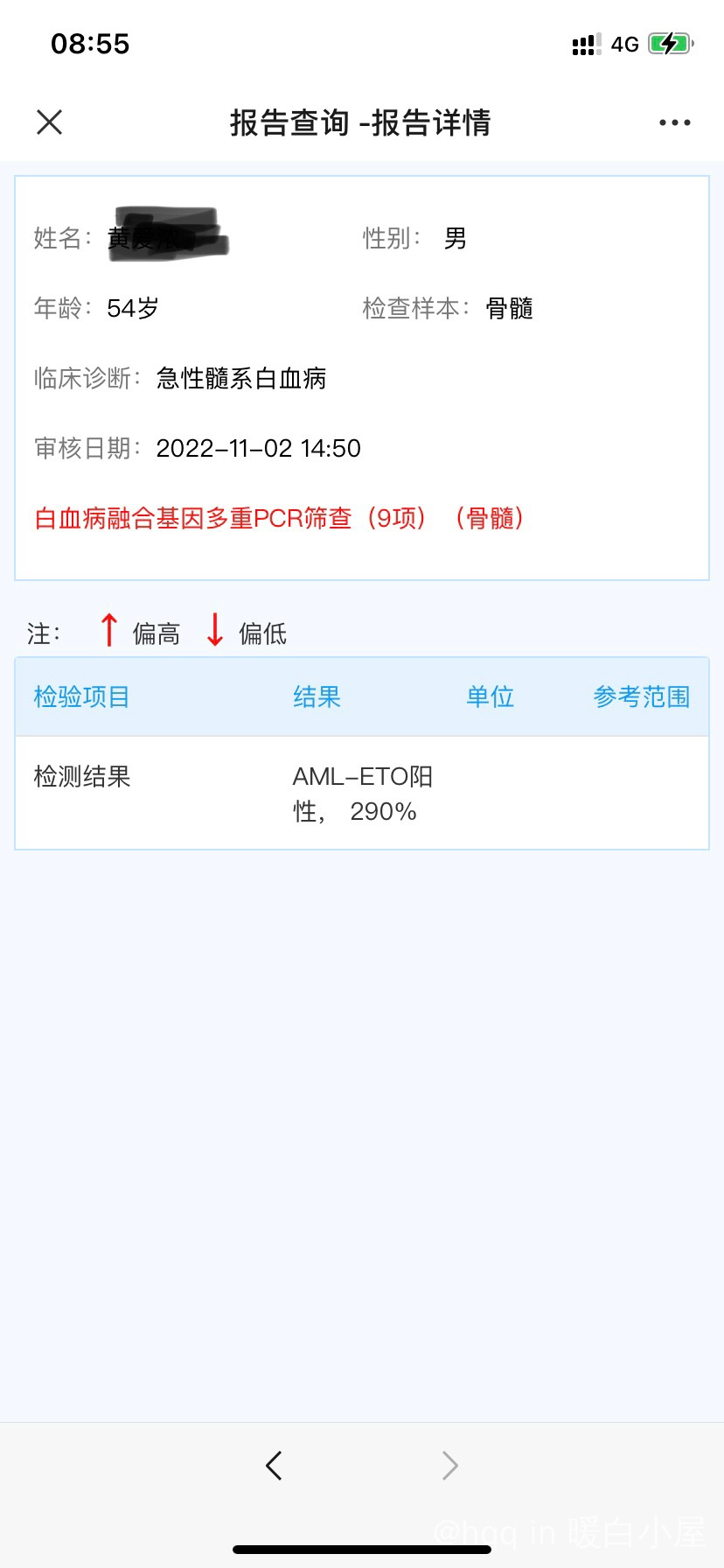
Task: Open the three-dot more options menu
Action: pos(674,122)
